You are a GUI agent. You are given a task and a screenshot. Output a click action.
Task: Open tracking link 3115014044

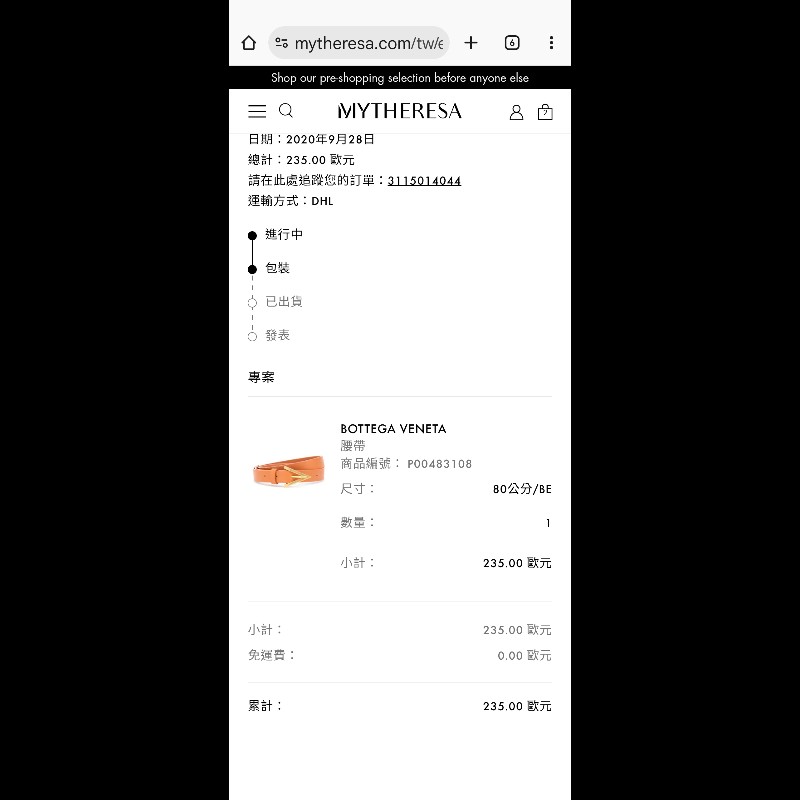point(424,181)
